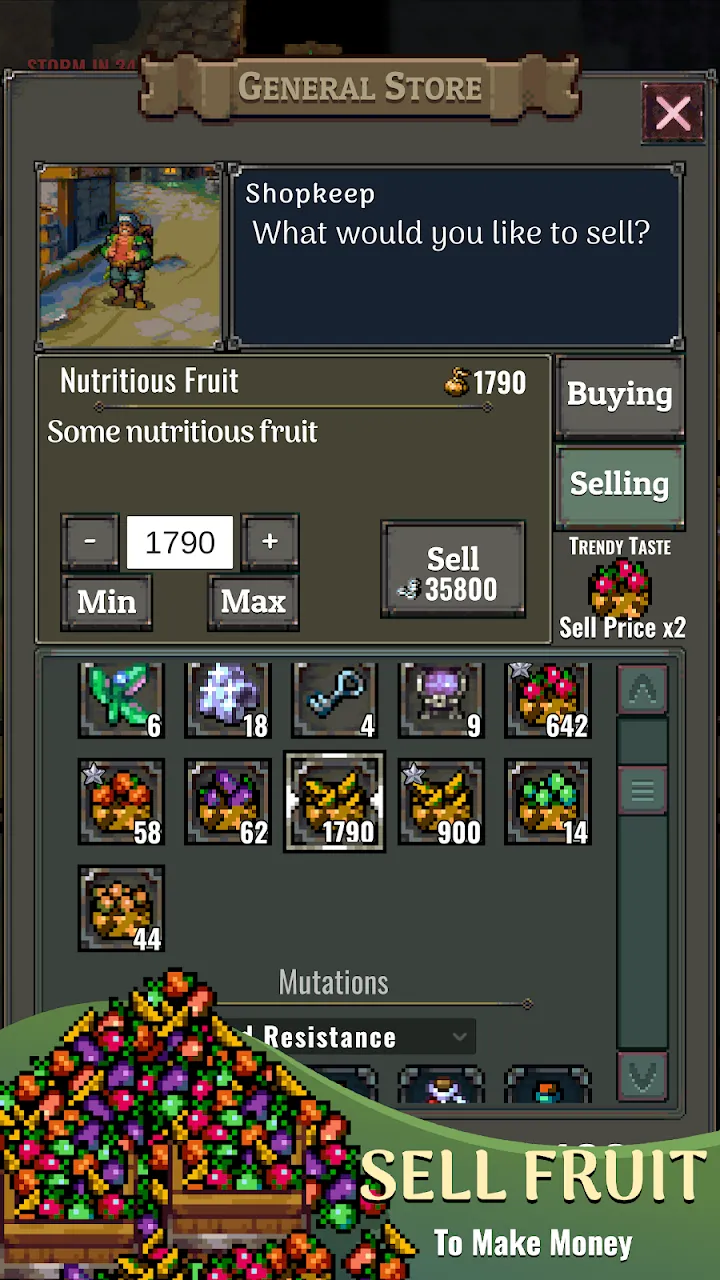Open the Resistance mutations dropdown
Image resolution: width=720 pixels, height=1280 pixels.
(345, 1037)
